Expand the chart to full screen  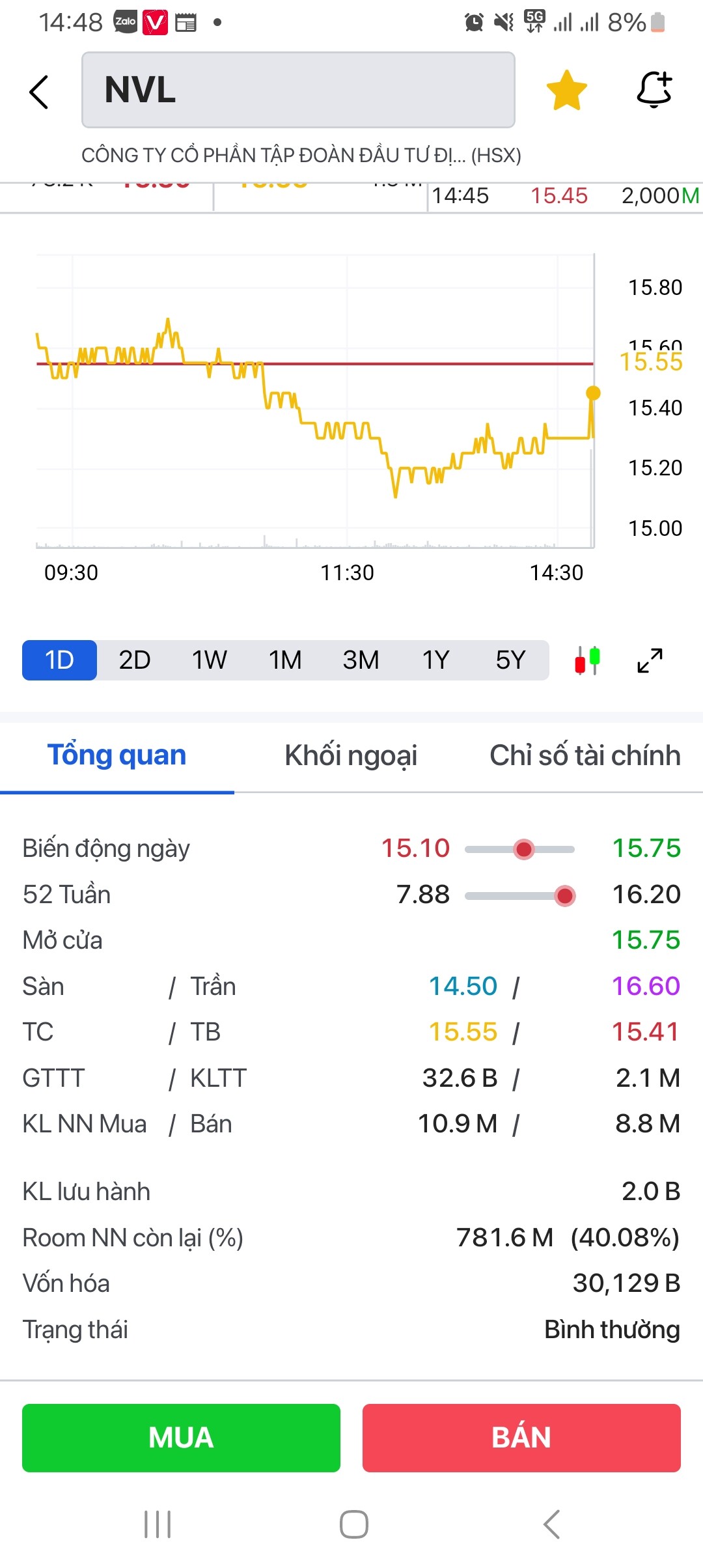pyautogui.click(x=650, y=660)
